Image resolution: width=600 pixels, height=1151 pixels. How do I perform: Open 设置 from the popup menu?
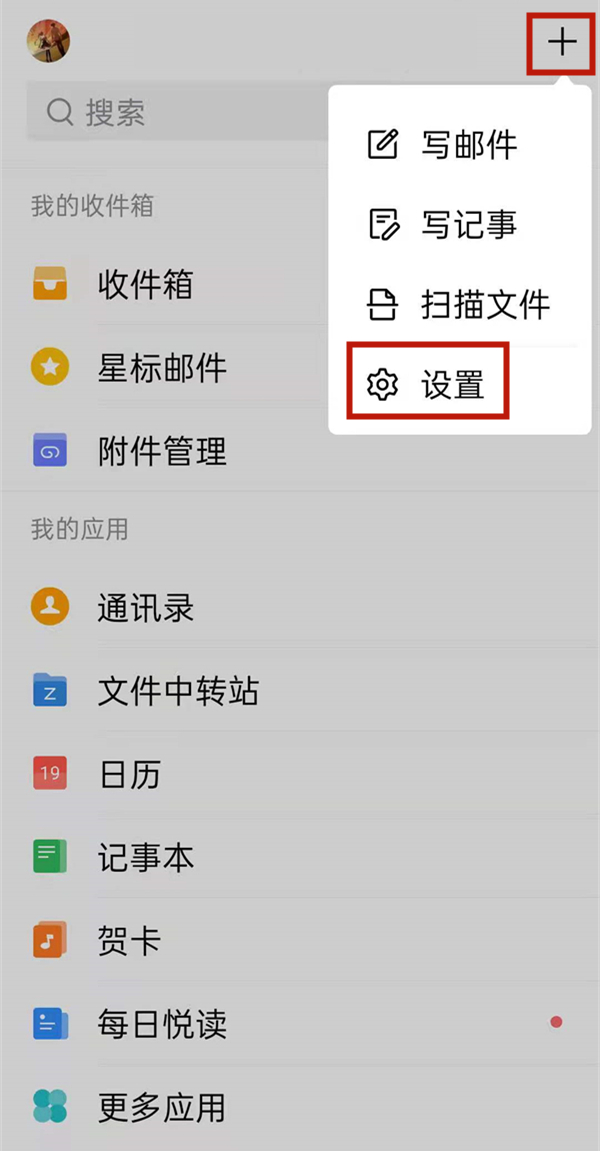[427, 384]
